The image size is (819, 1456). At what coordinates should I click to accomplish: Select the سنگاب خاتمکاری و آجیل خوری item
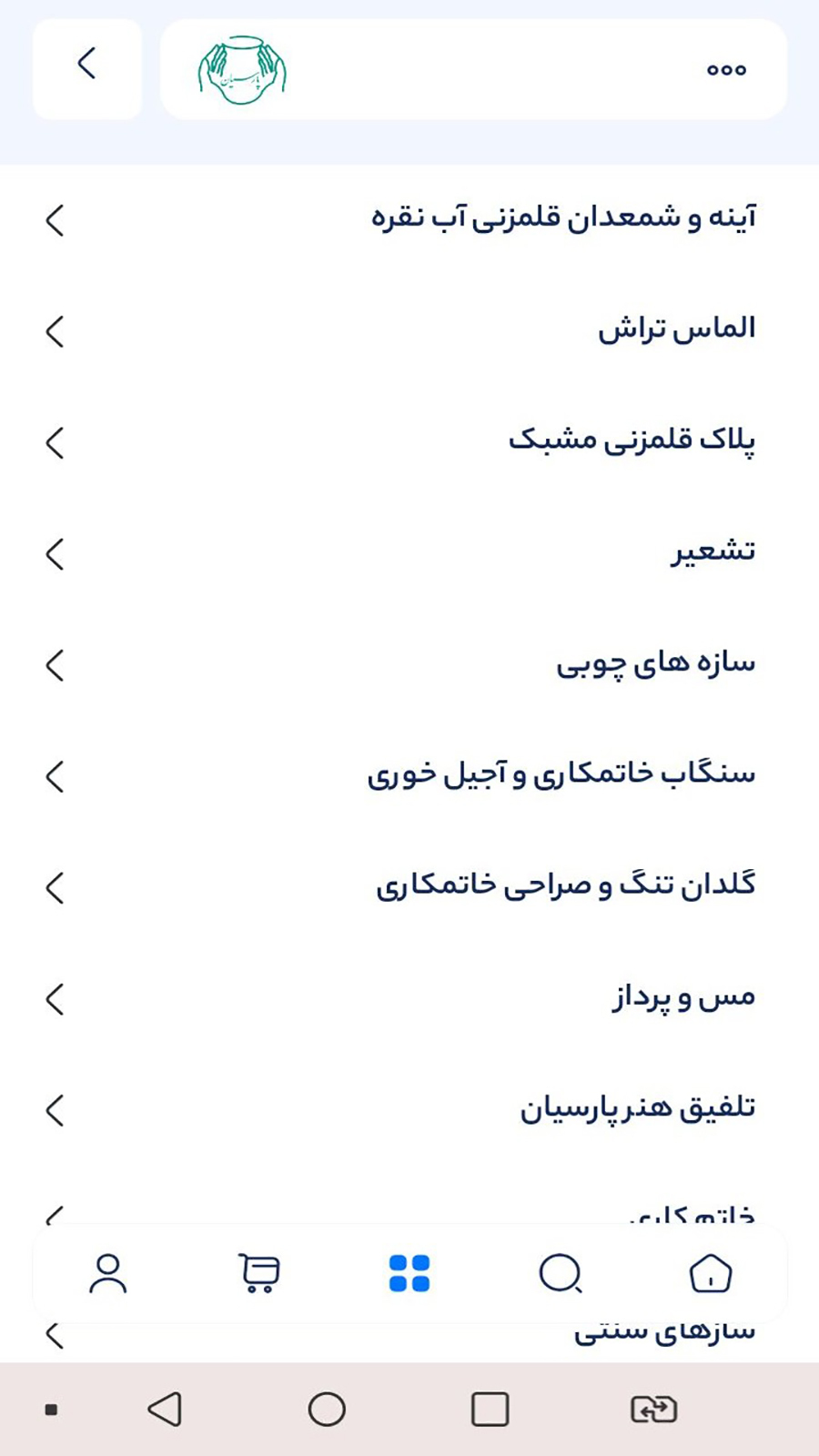tap(56, 776)
